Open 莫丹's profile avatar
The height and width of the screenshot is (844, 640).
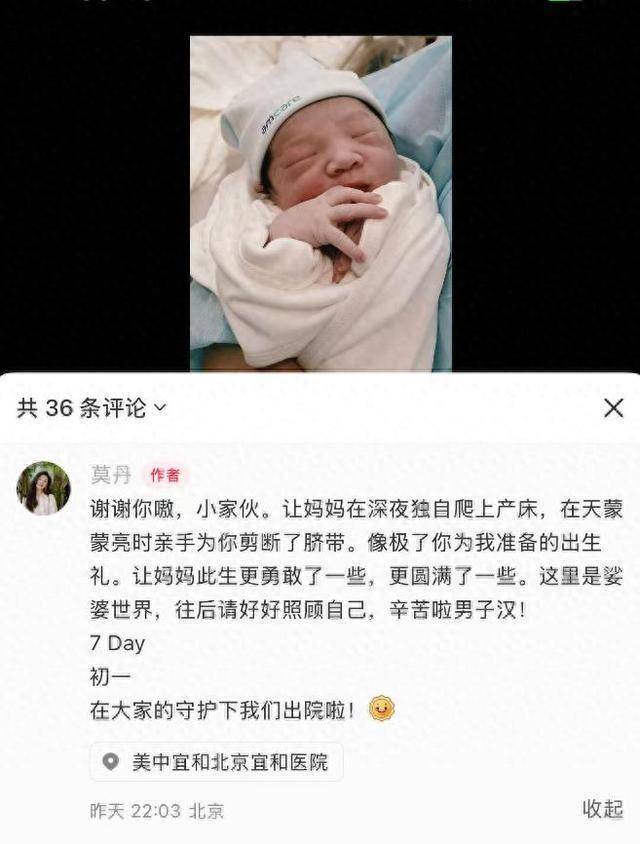coord(44,488)
